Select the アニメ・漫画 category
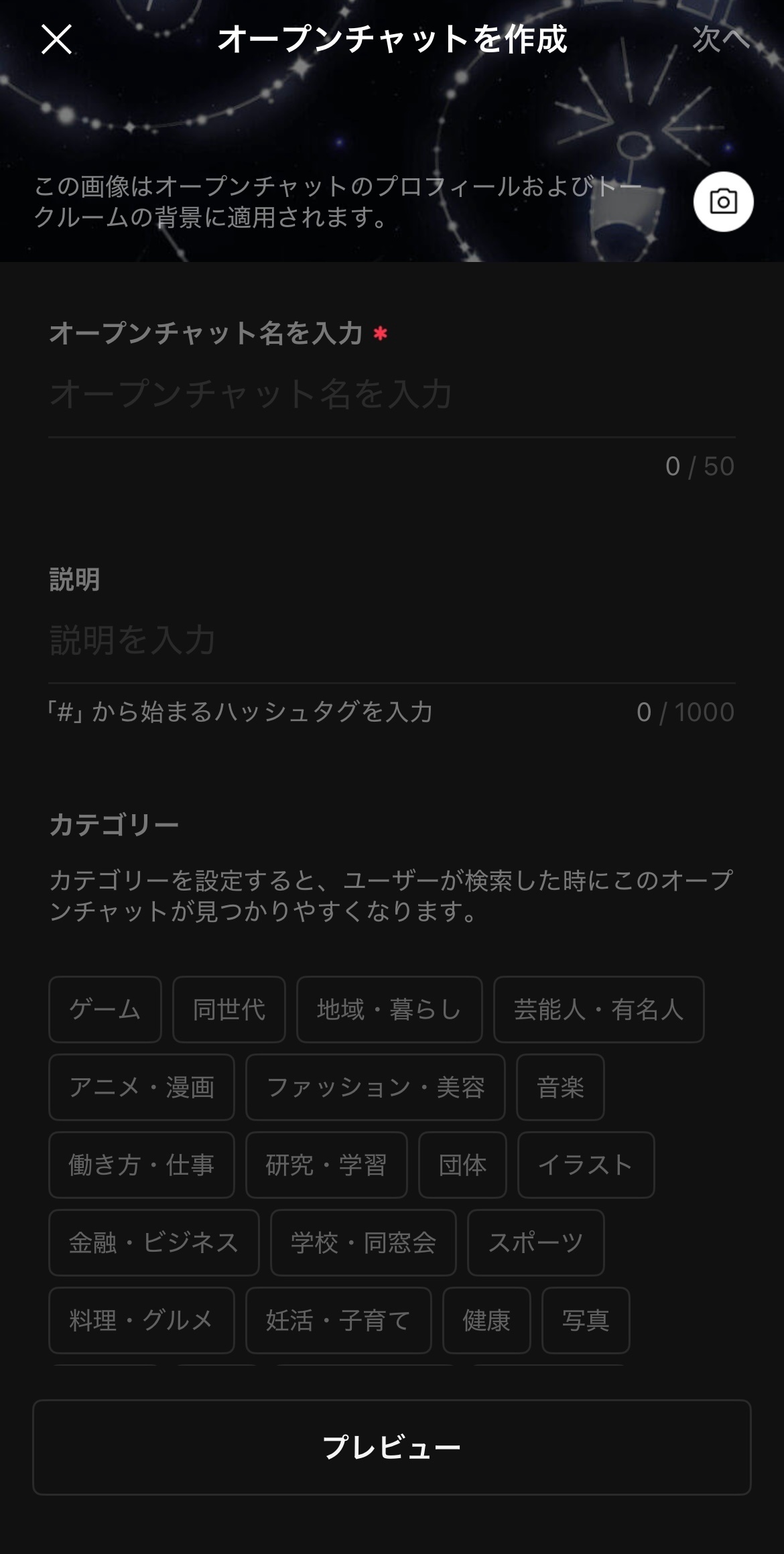 point(141,1088)
